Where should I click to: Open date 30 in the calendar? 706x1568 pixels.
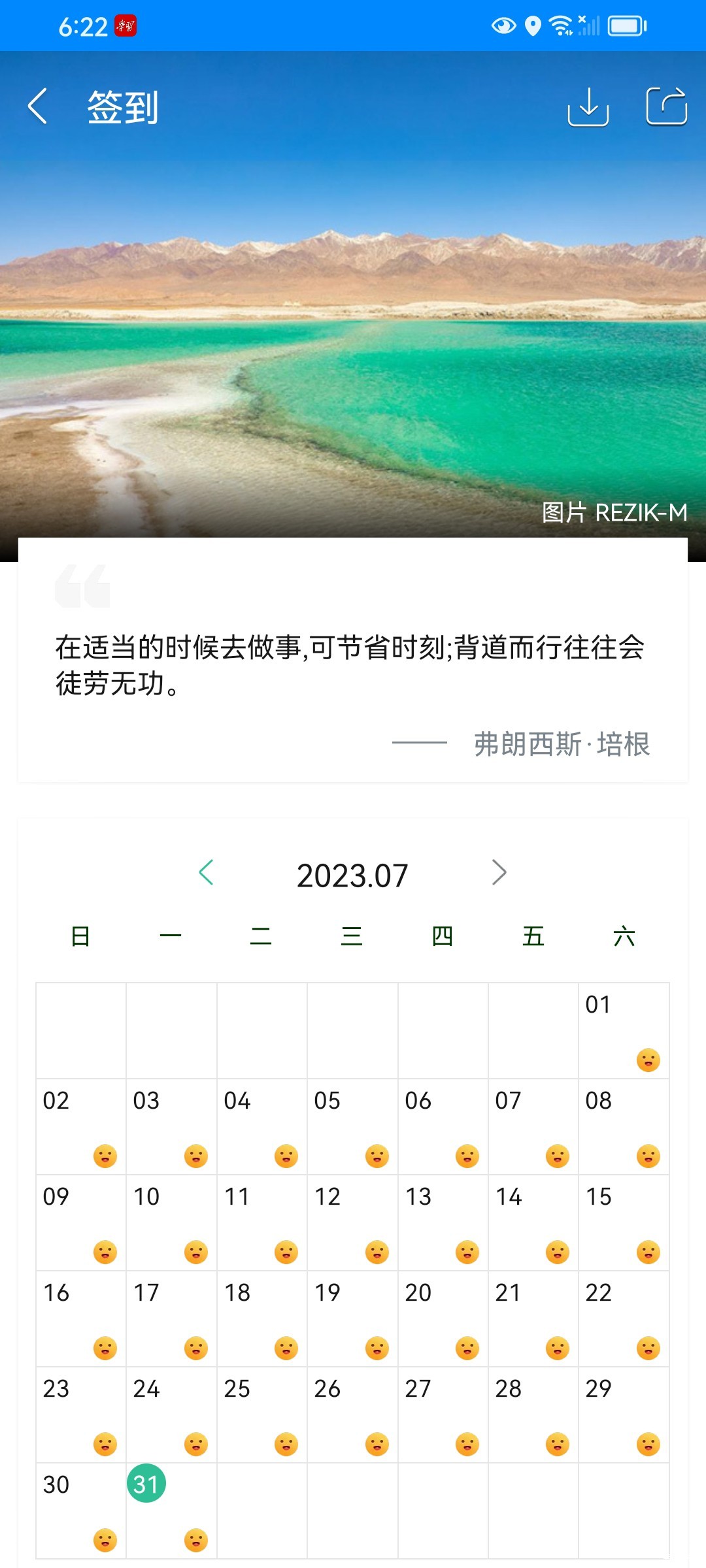point(80,1511)
